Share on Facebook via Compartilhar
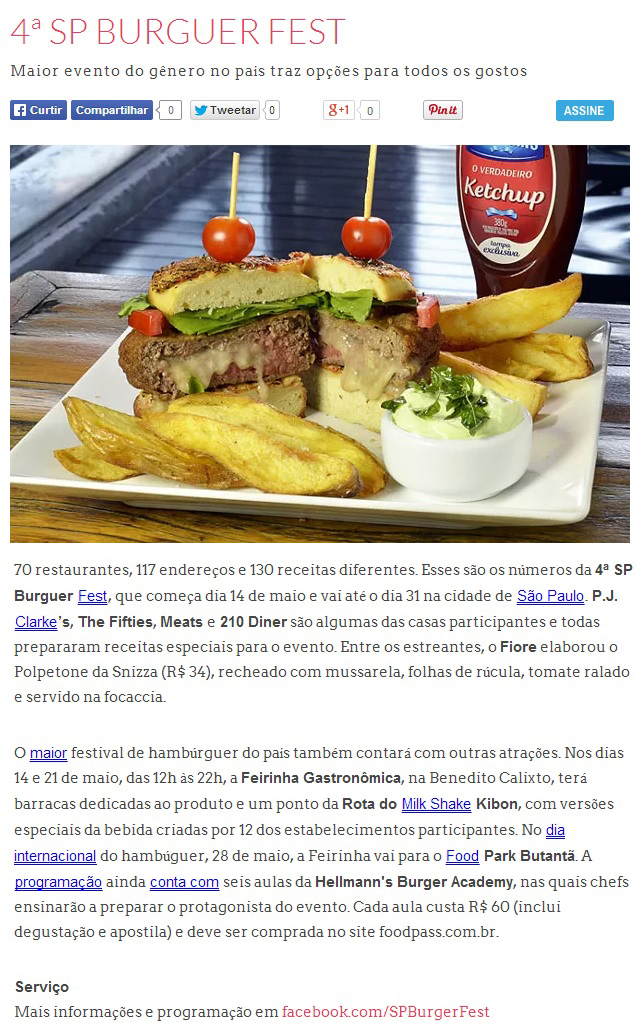This screenshot has width=636, height=1035. click(x=111, y=110)
